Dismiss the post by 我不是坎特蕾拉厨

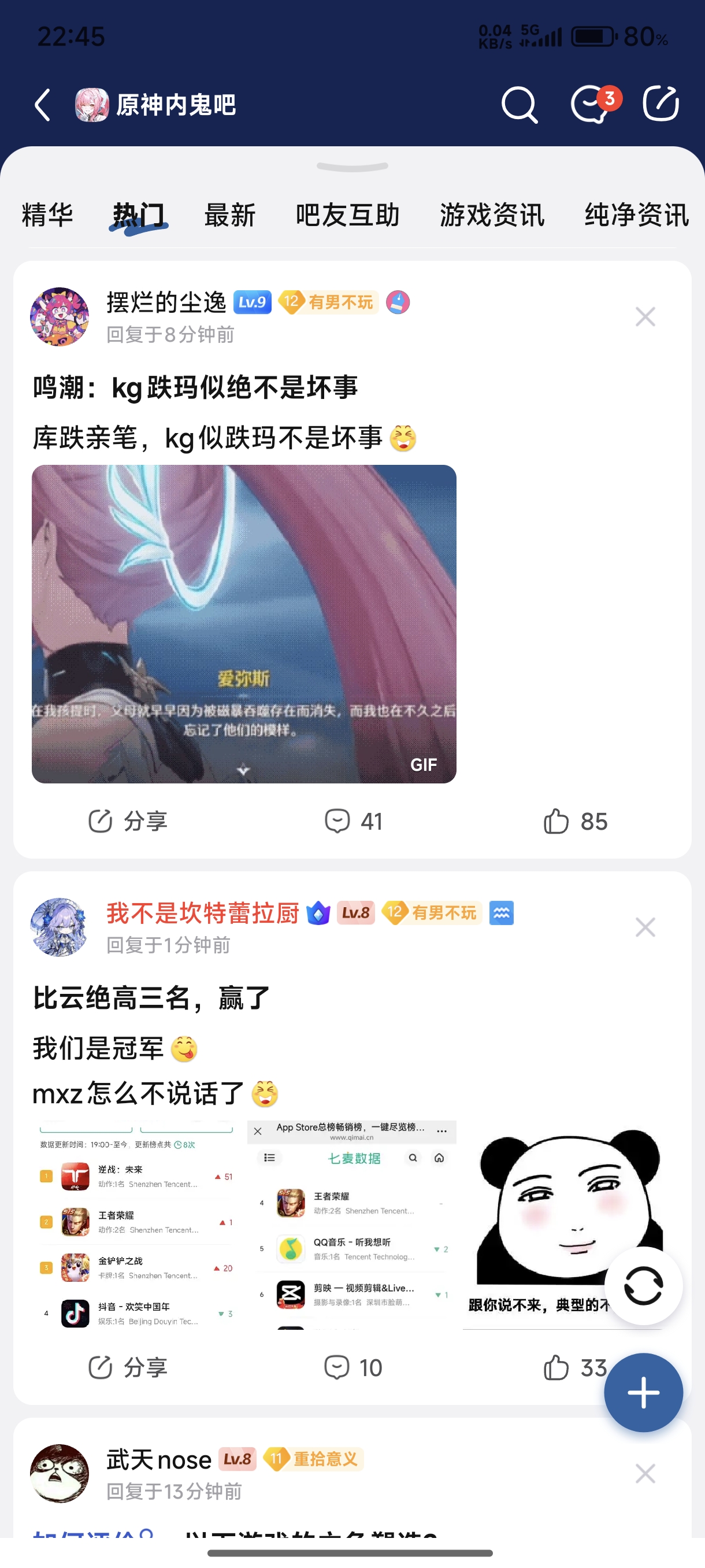point(645,927)
